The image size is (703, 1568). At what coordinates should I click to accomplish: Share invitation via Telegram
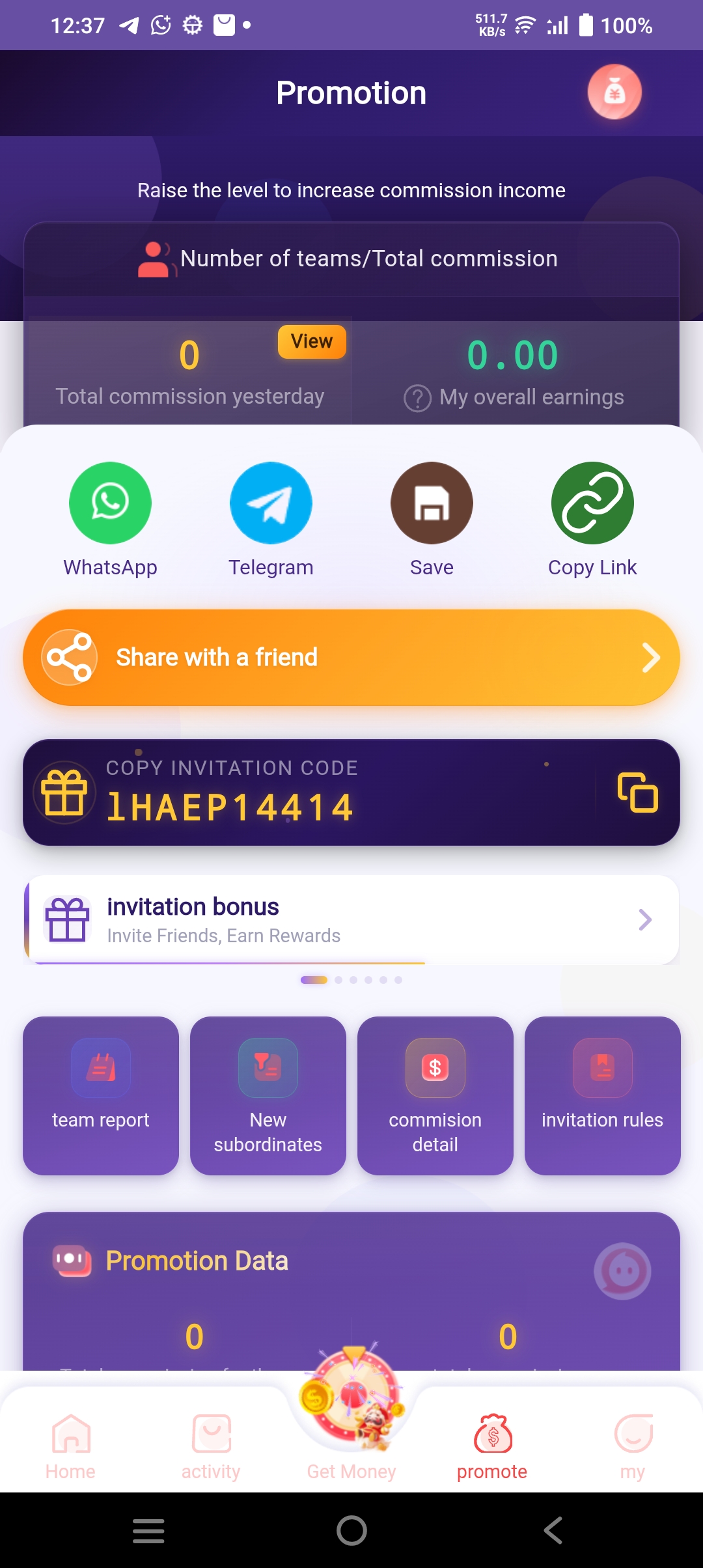pos(271,503)
